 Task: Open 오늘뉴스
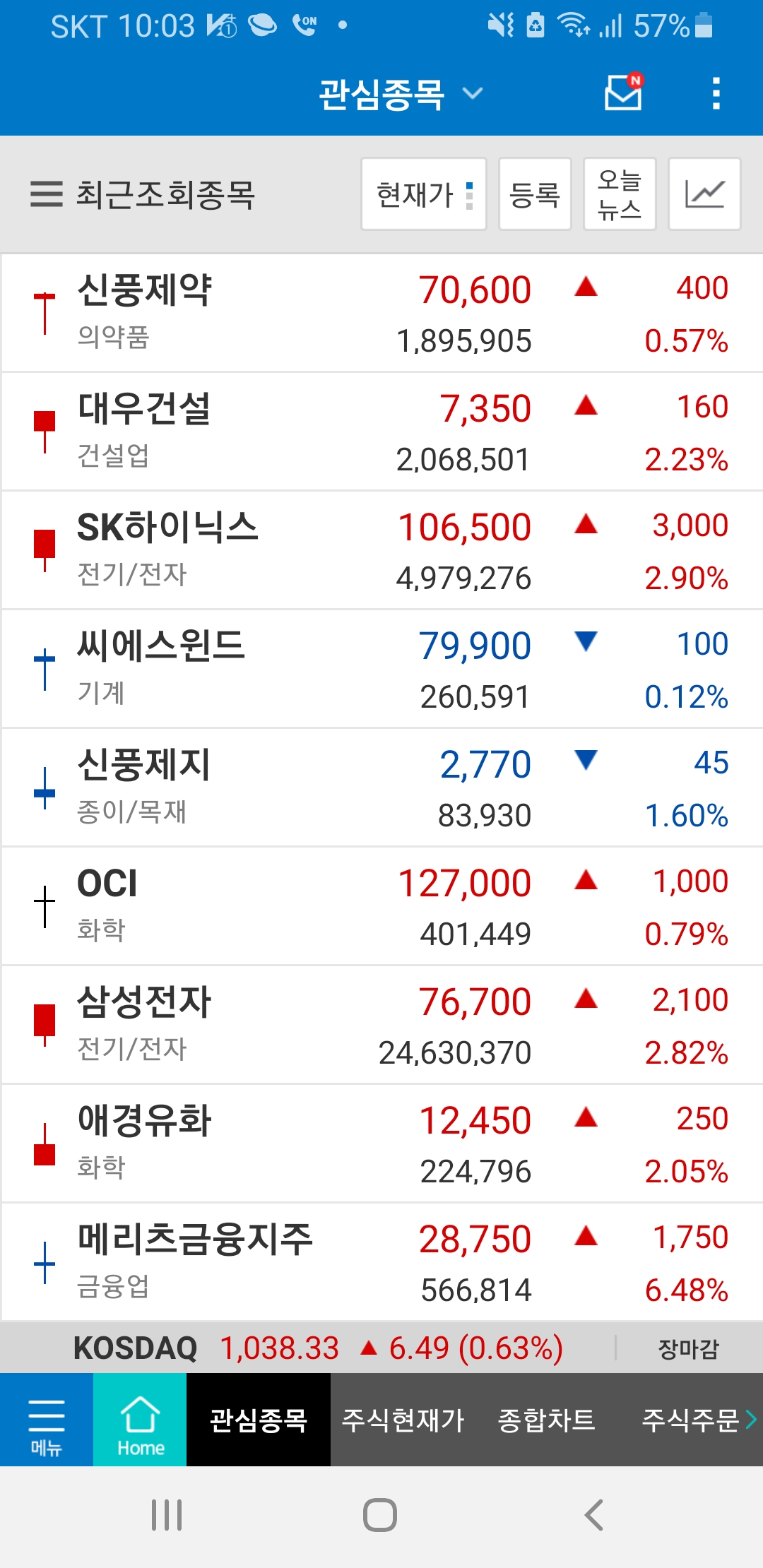(x=620, y=194)
